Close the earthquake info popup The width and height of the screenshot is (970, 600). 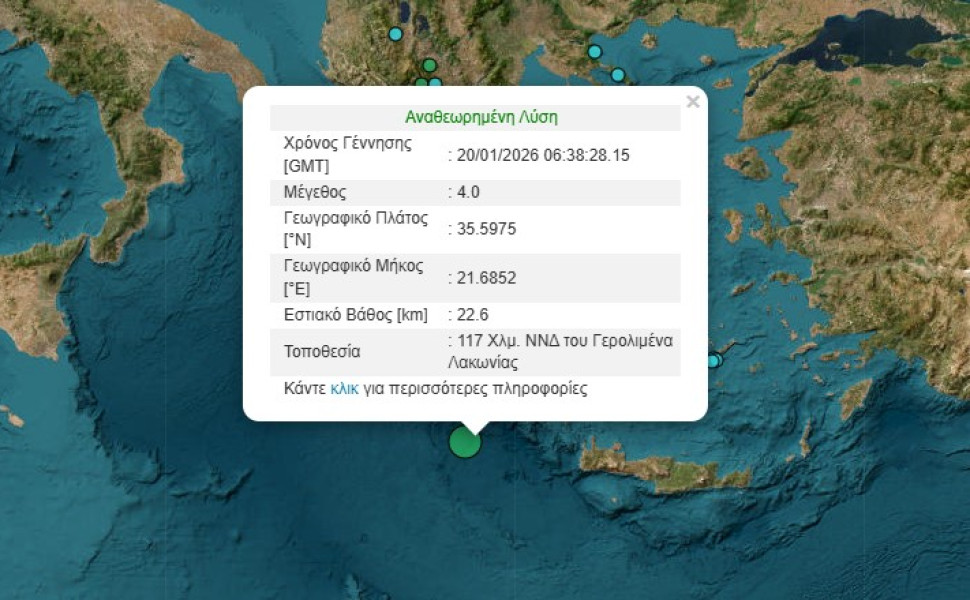pos(692,102)
